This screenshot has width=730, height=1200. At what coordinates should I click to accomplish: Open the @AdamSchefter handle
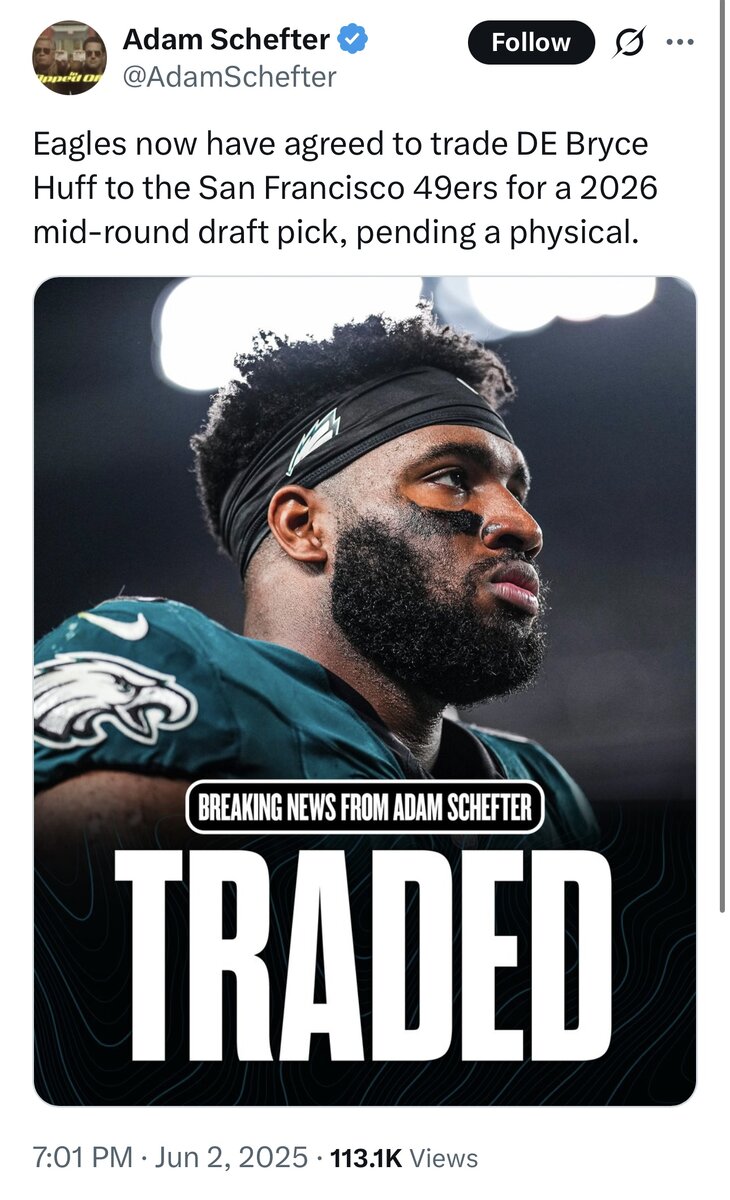coord(229,76)
